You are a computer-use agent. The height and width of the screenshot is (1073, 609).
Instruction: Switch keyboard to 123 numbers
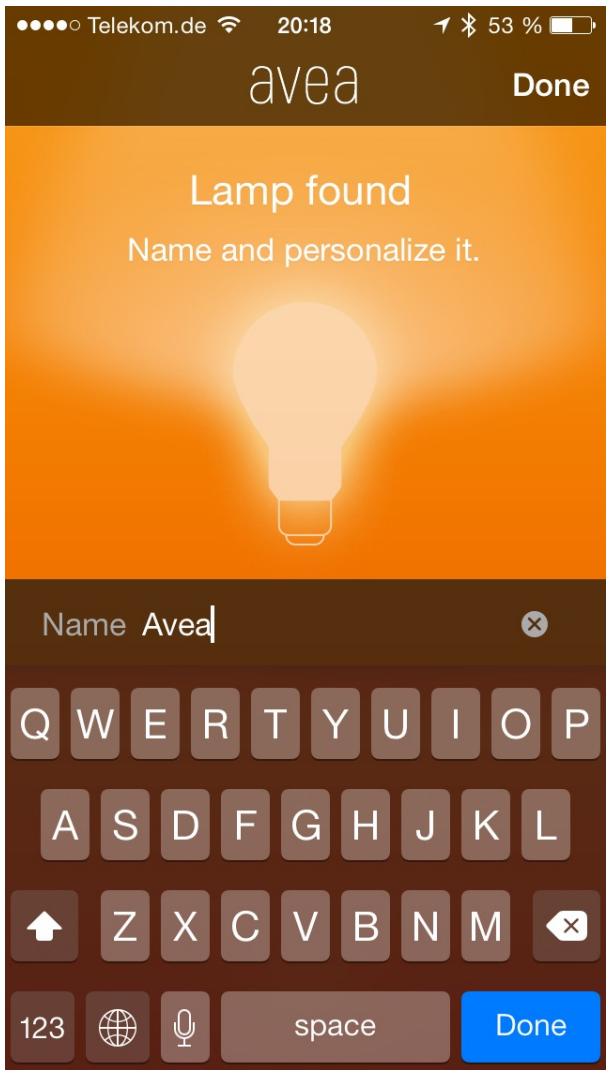[x=42, y=1026]
